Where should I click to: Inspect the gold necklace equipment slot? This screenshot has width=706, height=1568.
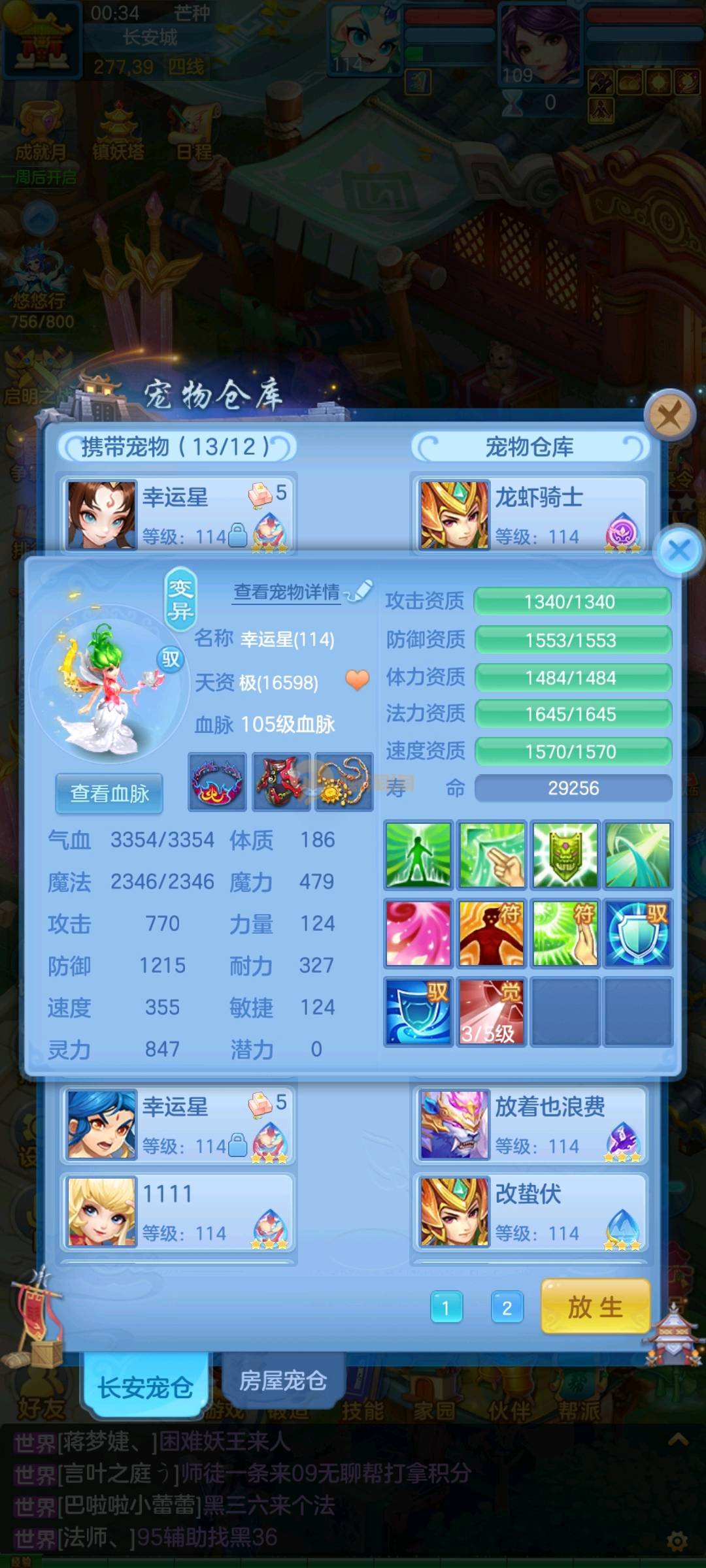tap(344, 782)
